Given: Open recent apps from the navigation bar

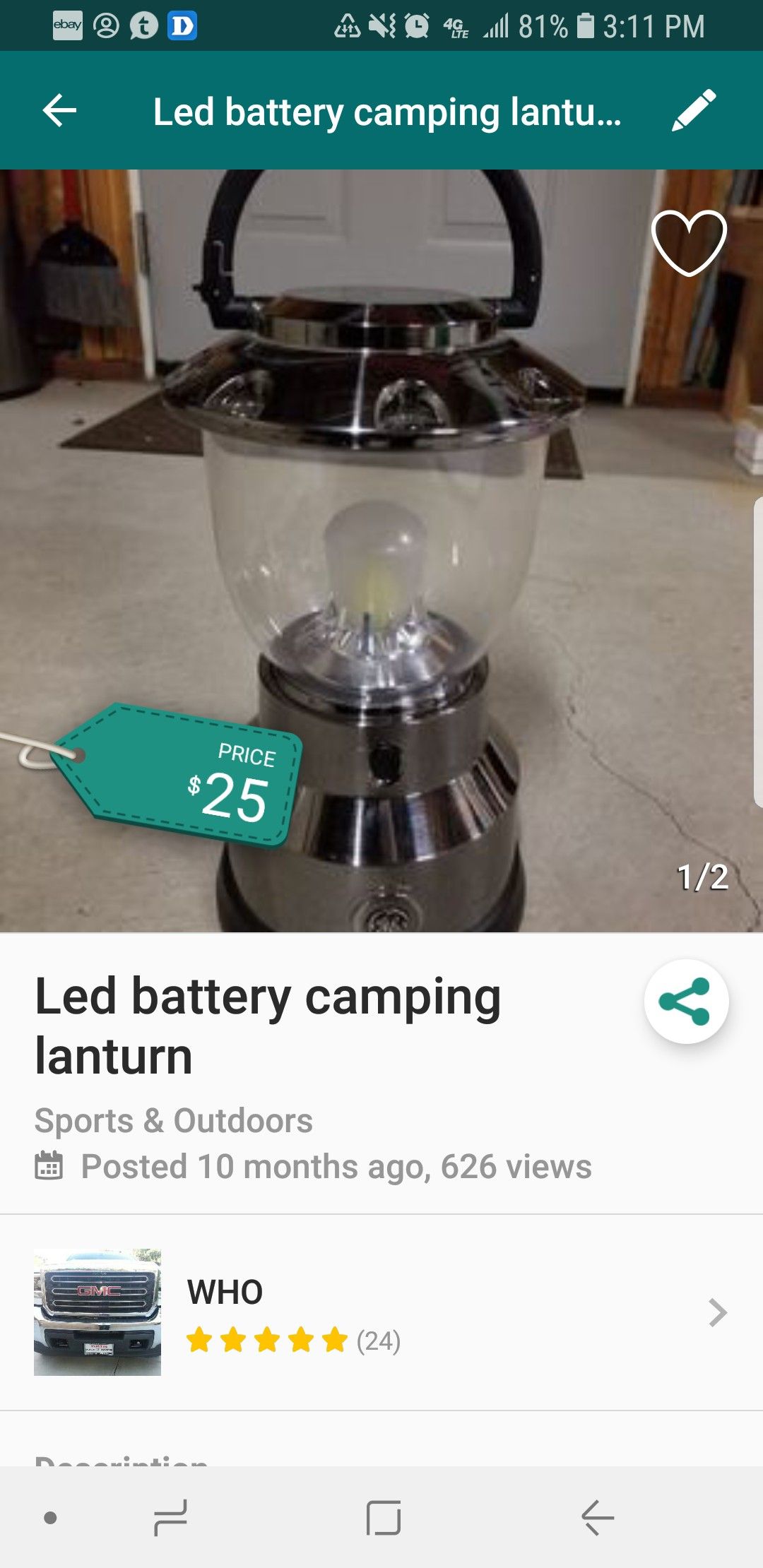Looking at the screenshot, I should 171,1517.
